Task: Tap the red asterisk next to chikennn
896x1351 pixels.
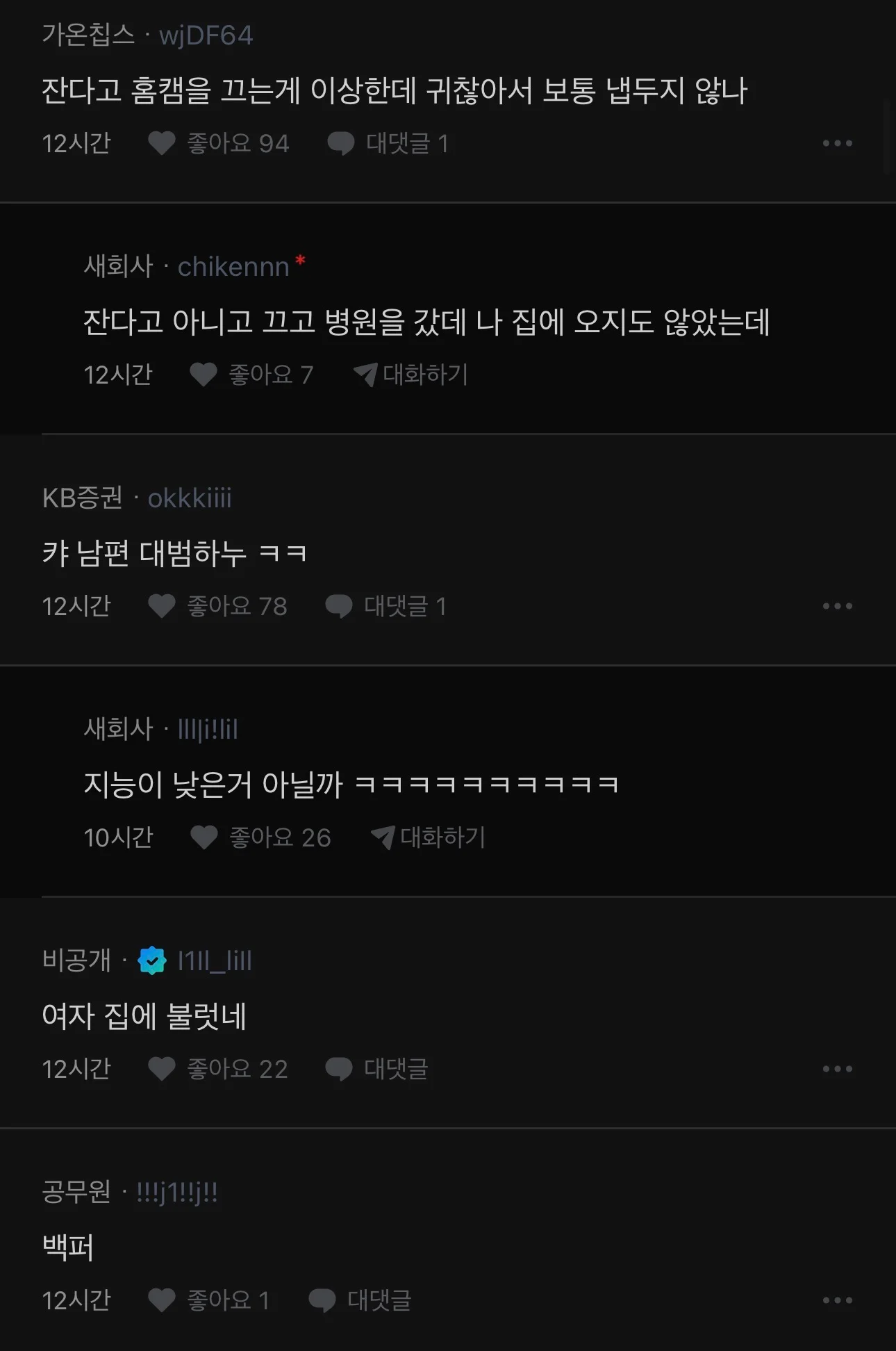Action: pyautogui.click(x=300, y=260)
